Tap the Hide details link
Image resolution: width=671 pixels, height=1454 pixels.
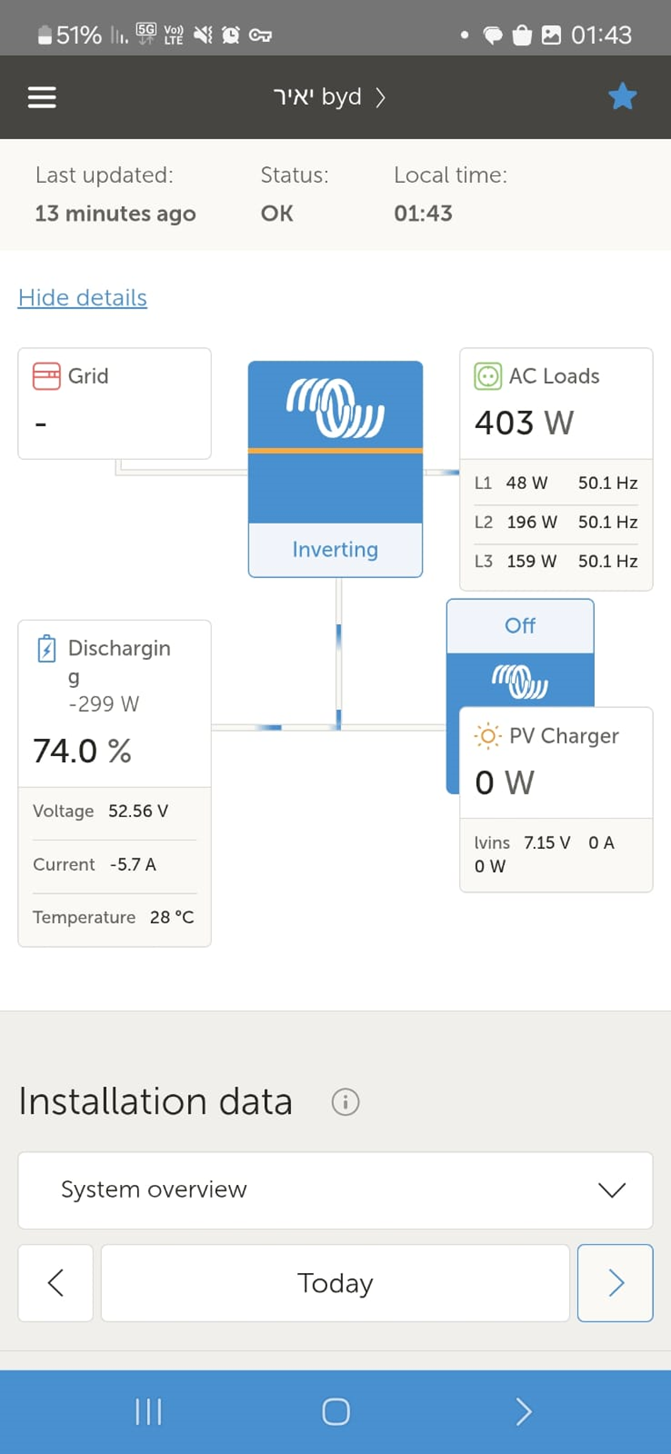click(x=82, y=297)
